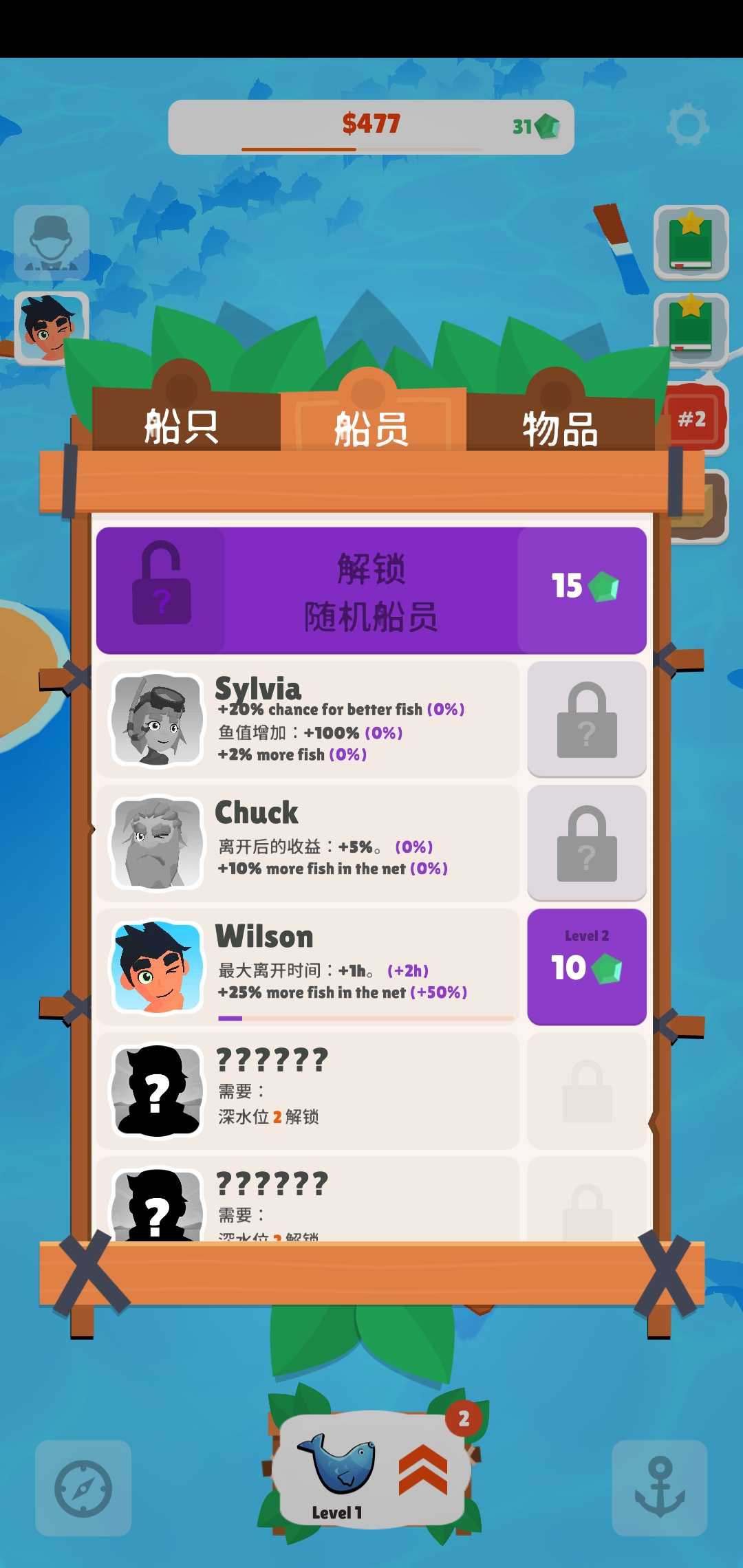This screenshot has height=1568, width=743.
Task: Tap Sylvia's locked button
Action: tap(586, 719)
